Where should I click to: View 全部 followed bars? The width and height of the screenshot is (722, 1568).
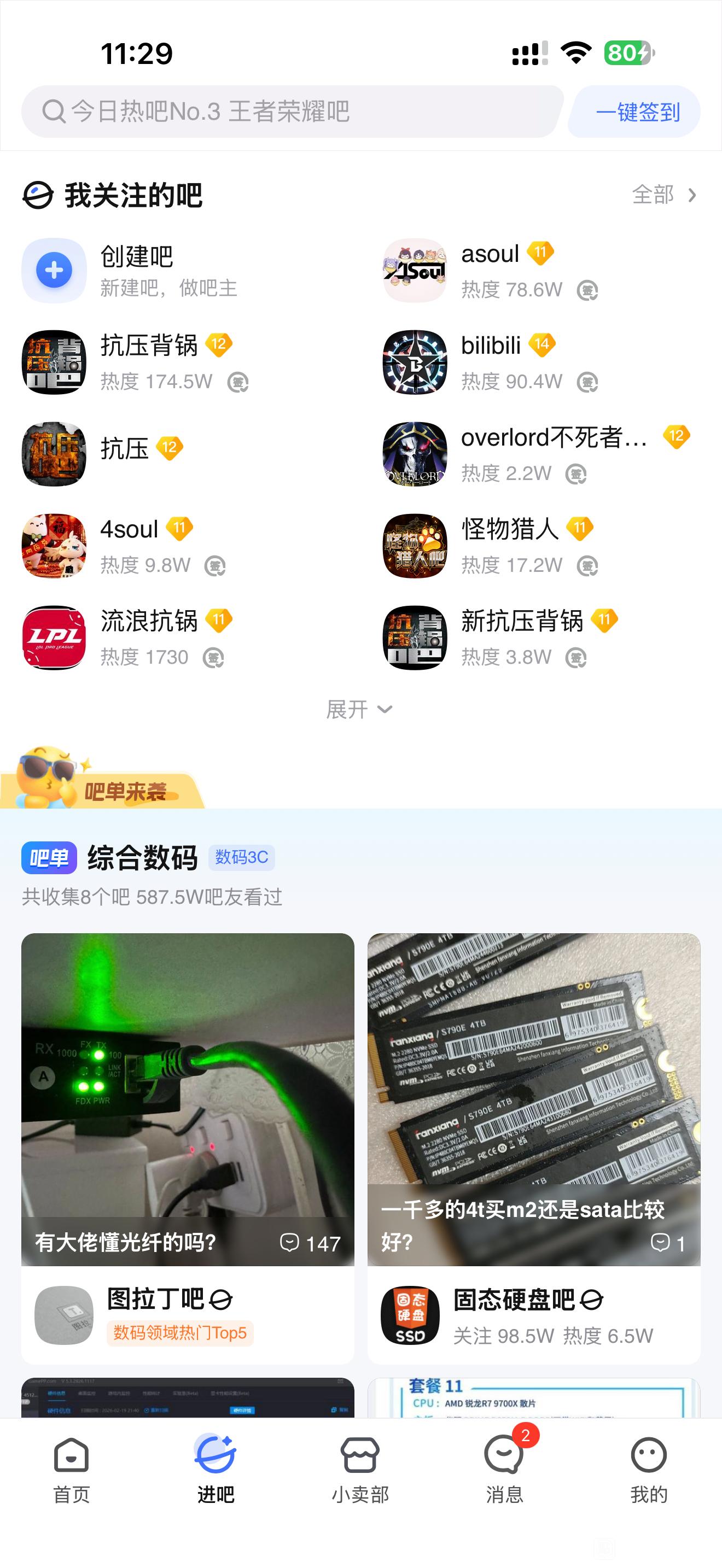click(663, 195)
